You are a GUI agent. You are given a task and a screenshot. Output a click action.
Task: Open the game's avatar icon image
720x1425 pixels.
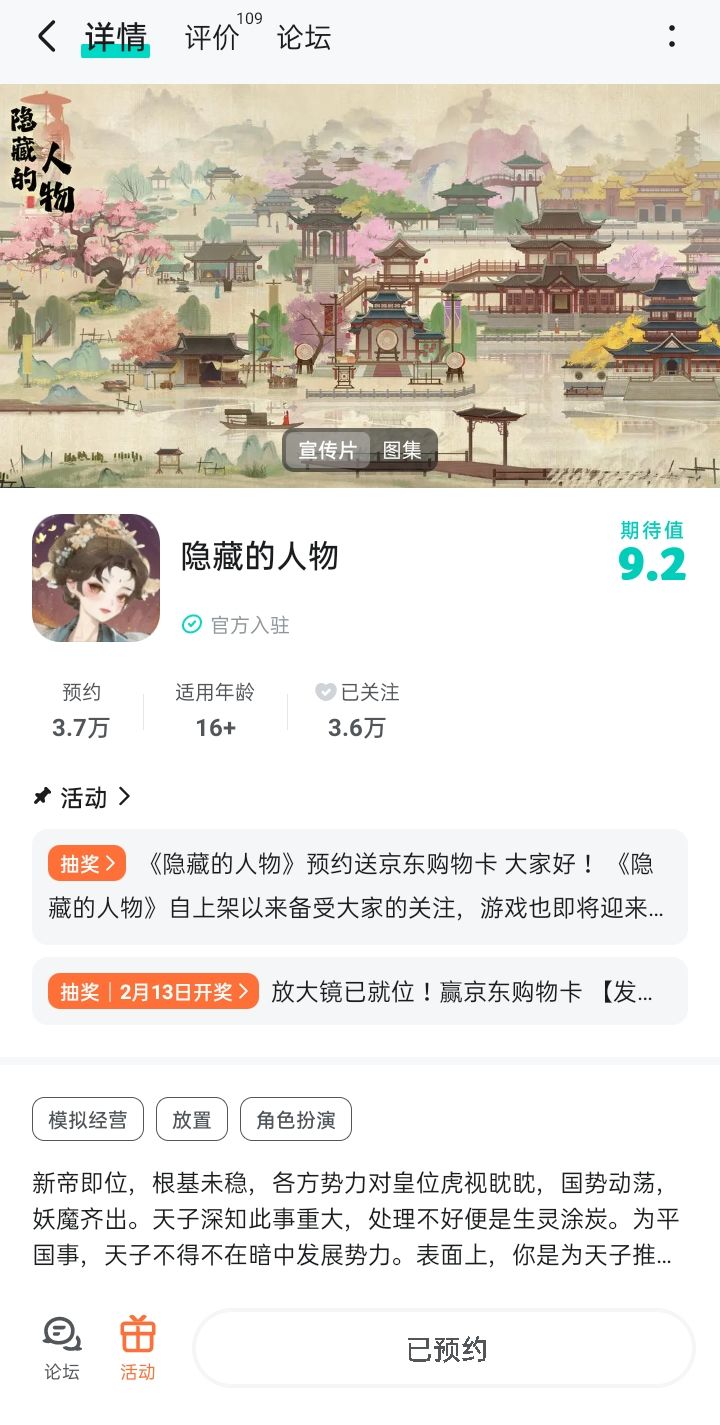tap(95, 576)
